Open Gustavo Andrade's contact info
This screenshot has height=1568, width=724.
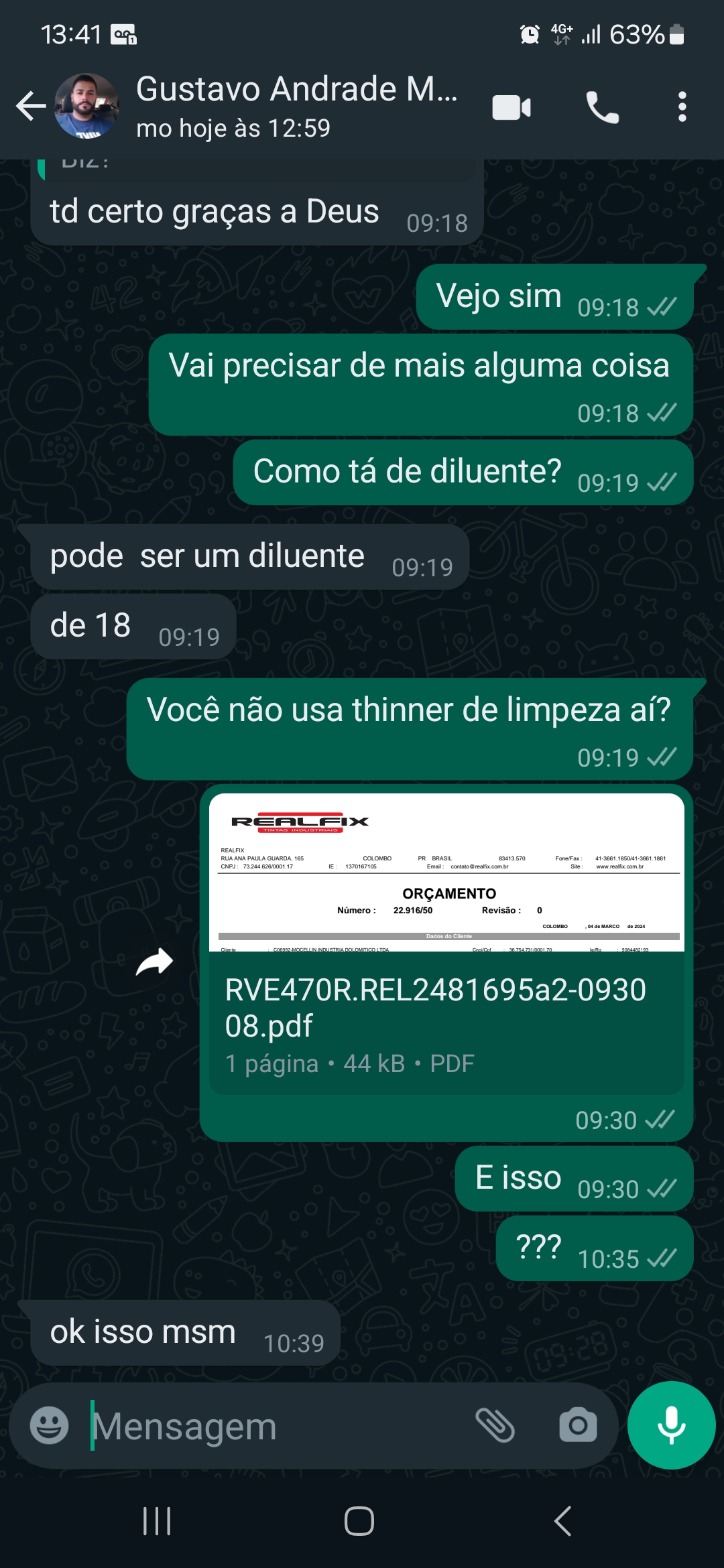tap(295, 106)
